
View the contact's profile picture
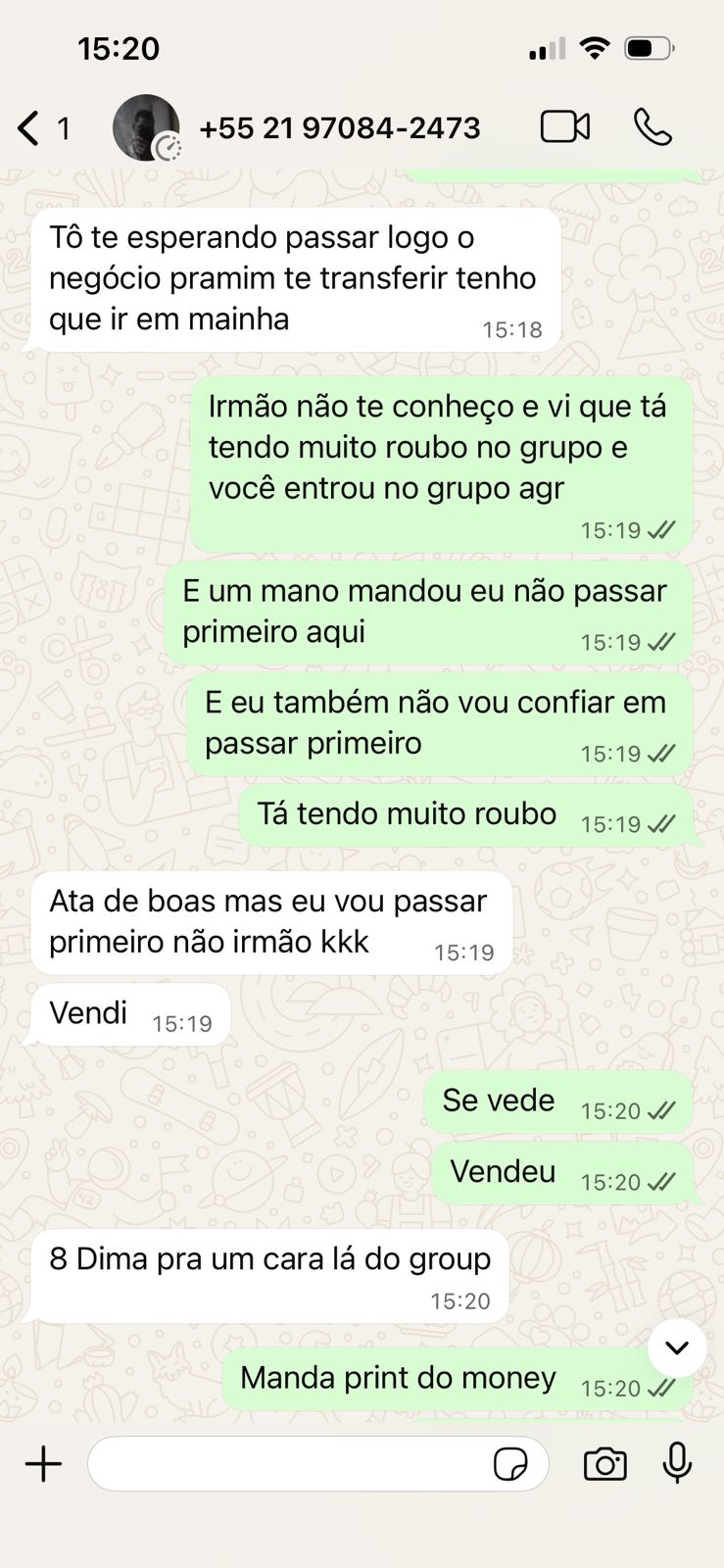click(146, 127)
